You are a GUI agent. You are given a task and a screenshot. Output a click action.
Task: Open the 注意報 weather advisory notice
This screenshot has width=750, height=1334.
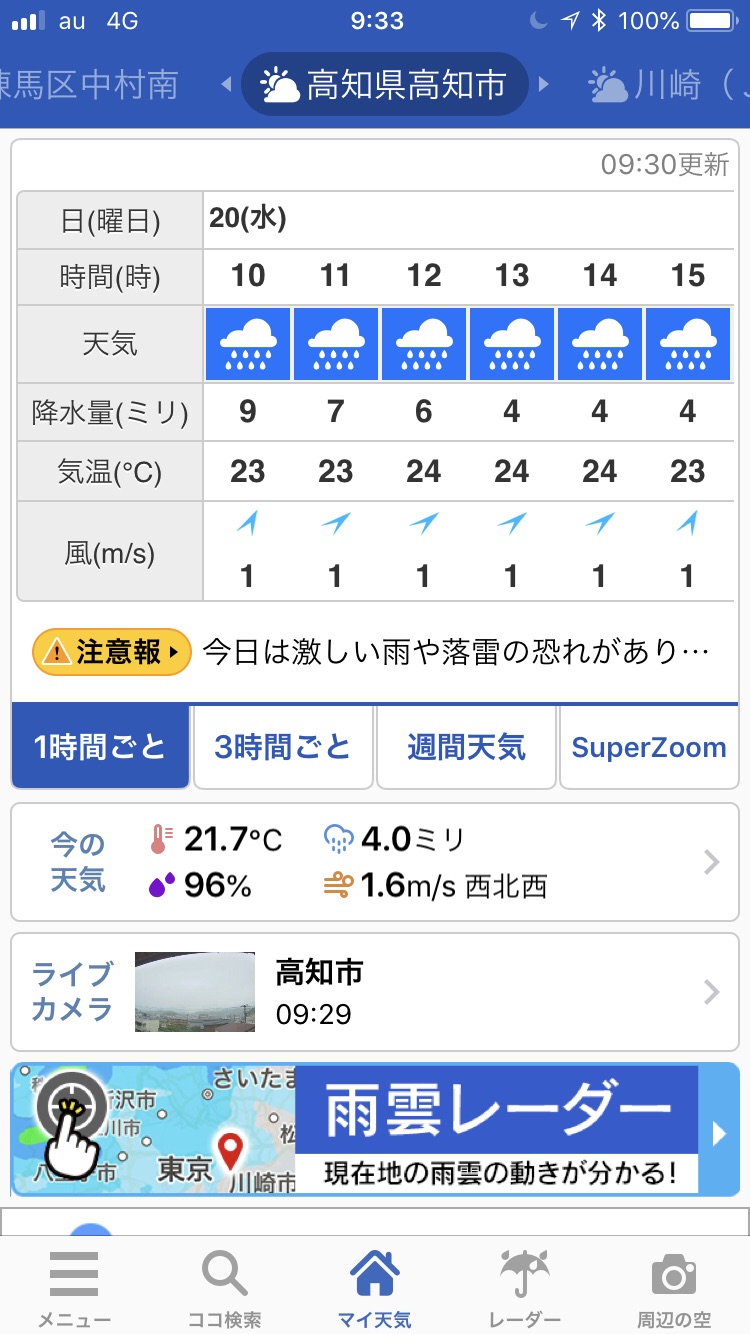112,653
